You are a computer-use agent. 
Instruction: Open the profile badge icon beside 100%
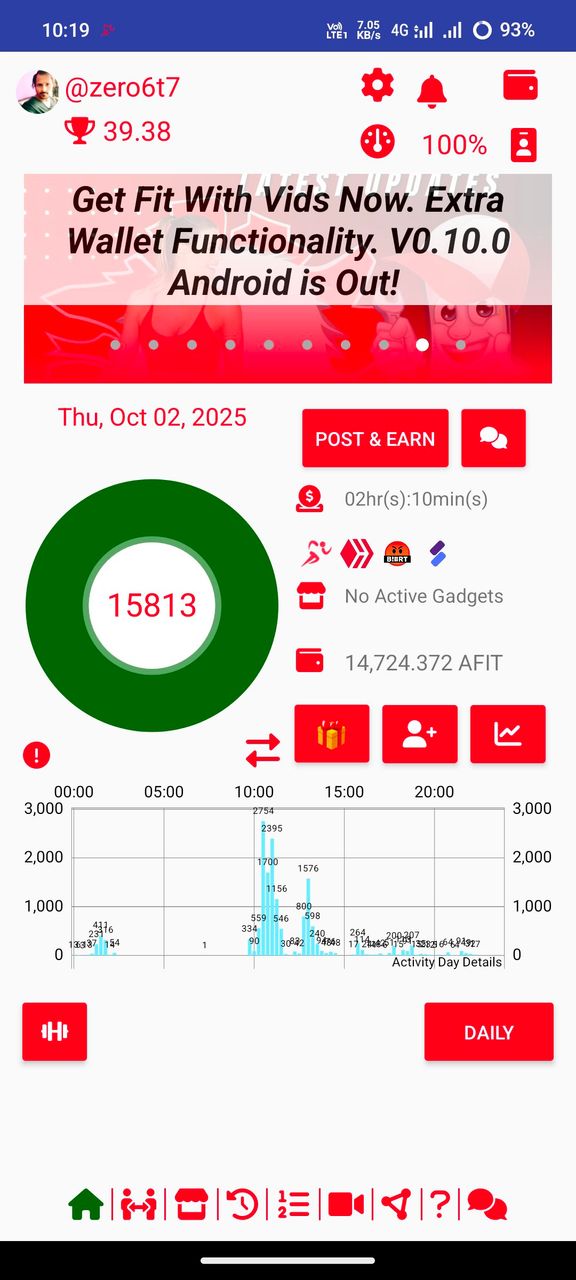(523, 145)
